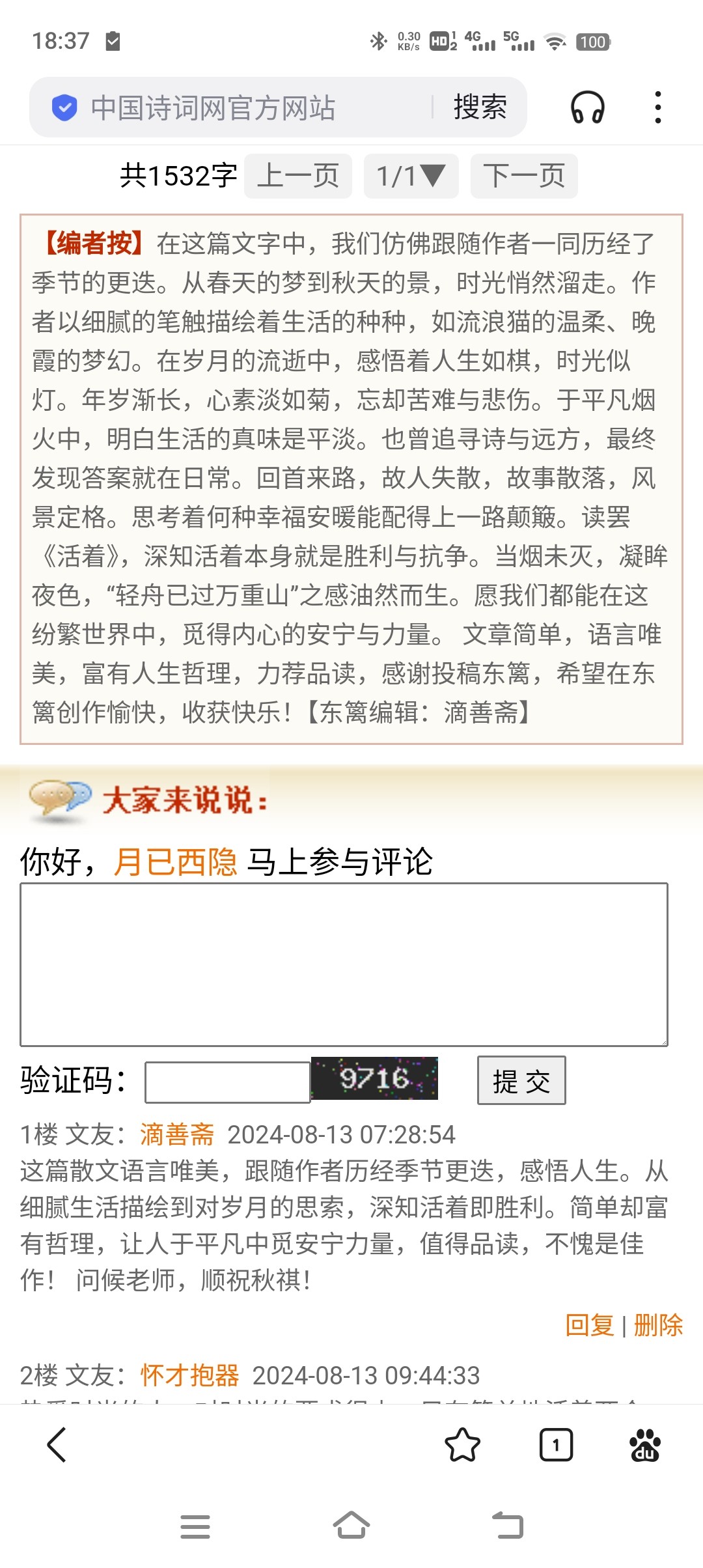703x1568 pixels.
Task: Expand the 1/1 page selector dropdown
Action: click(x=411, y=176)
